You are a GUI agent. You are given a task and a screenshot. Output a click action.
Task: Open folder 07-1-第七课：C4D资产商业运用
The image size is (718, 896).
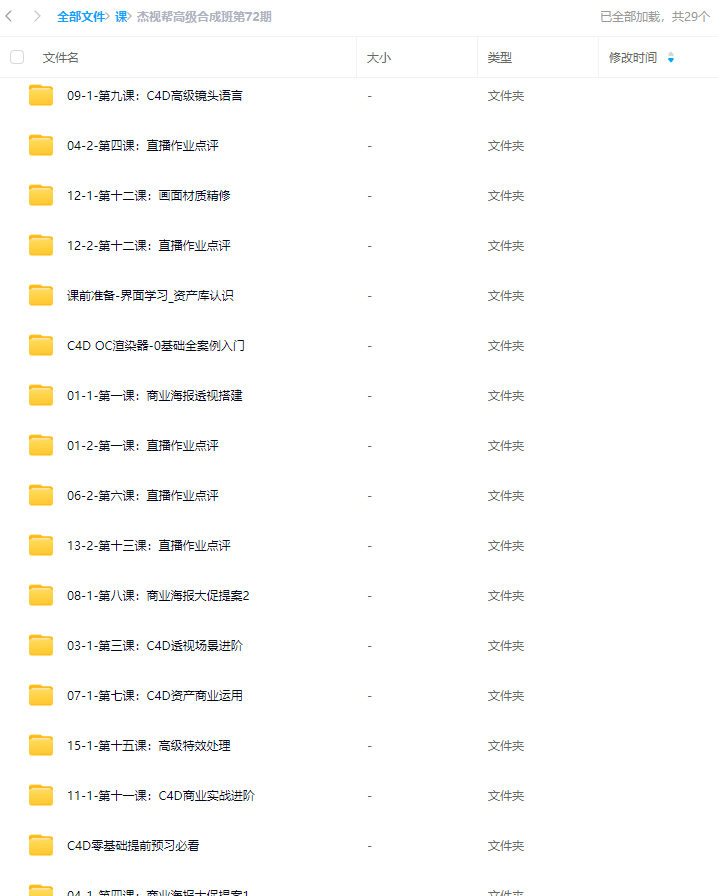(154, 696)
